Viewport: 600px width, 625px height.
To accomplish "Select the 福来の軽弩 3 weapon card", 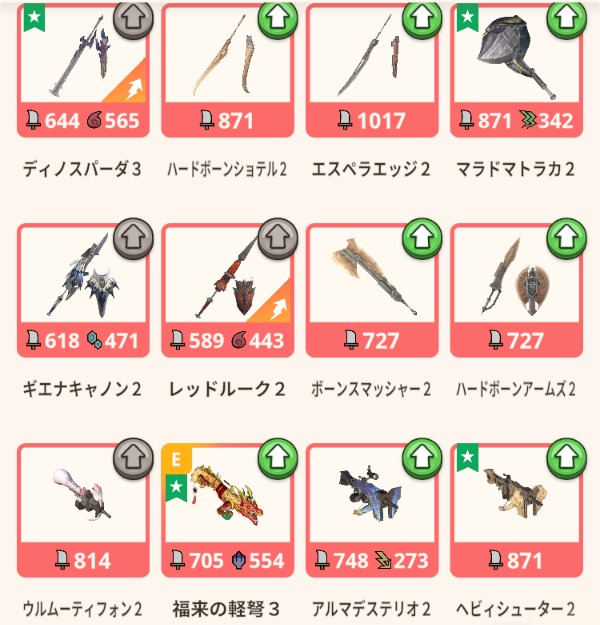I will pyautogui.click(x=227, y=510).
